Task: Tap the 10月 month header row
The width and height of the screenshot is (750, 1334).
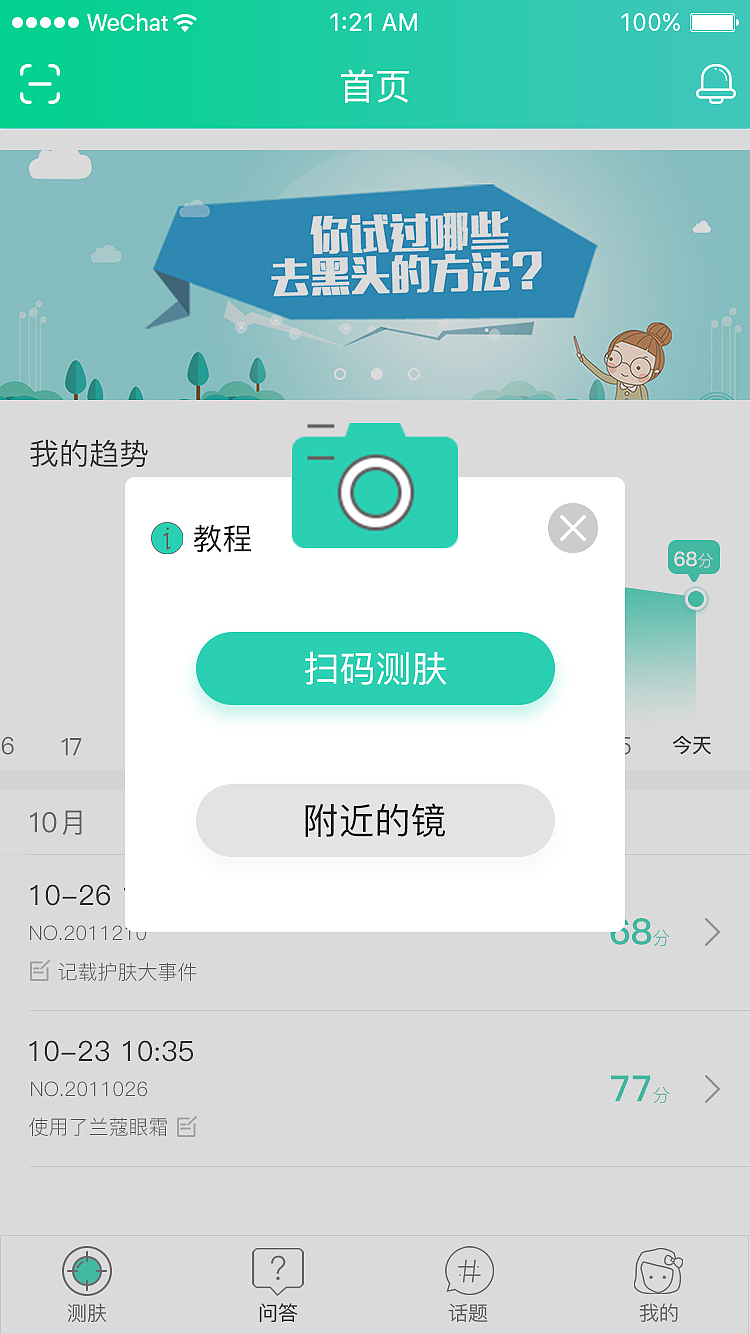Action: tap(58, 822)
